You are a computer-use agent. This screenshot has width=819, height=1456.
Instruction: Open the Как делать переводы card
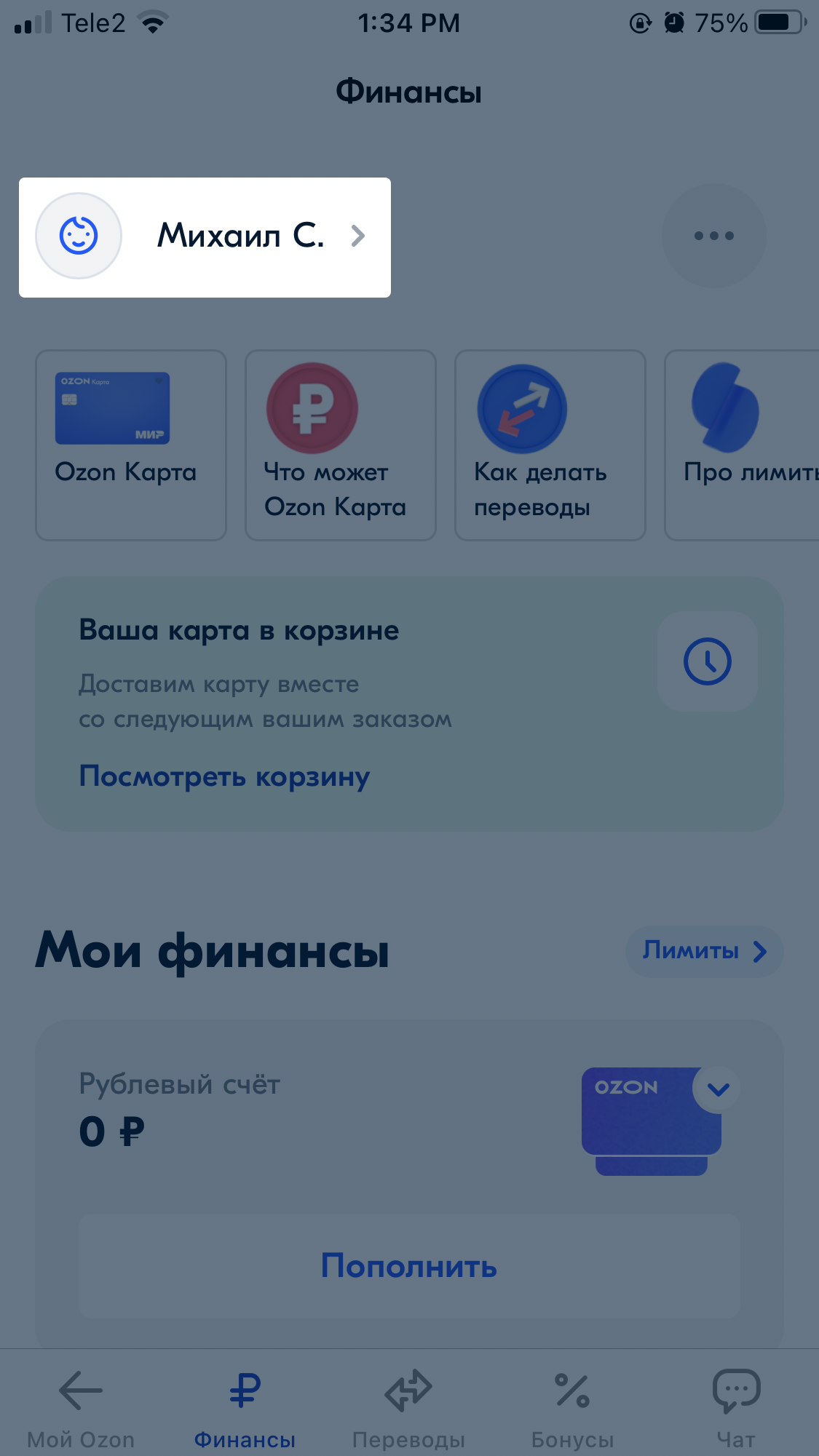[x=550, y=445]
